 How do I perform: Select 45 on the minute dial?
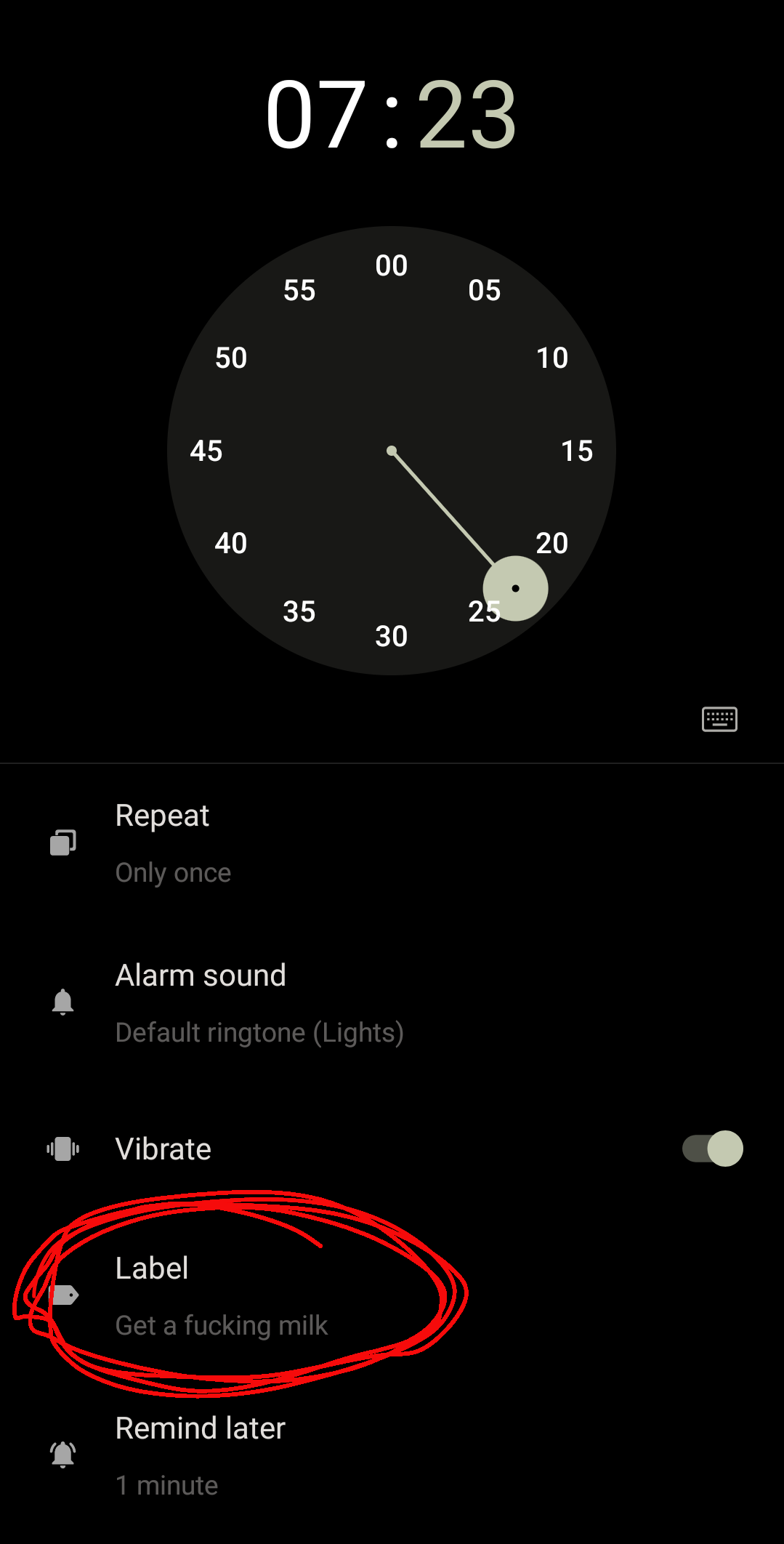(206, 451)
